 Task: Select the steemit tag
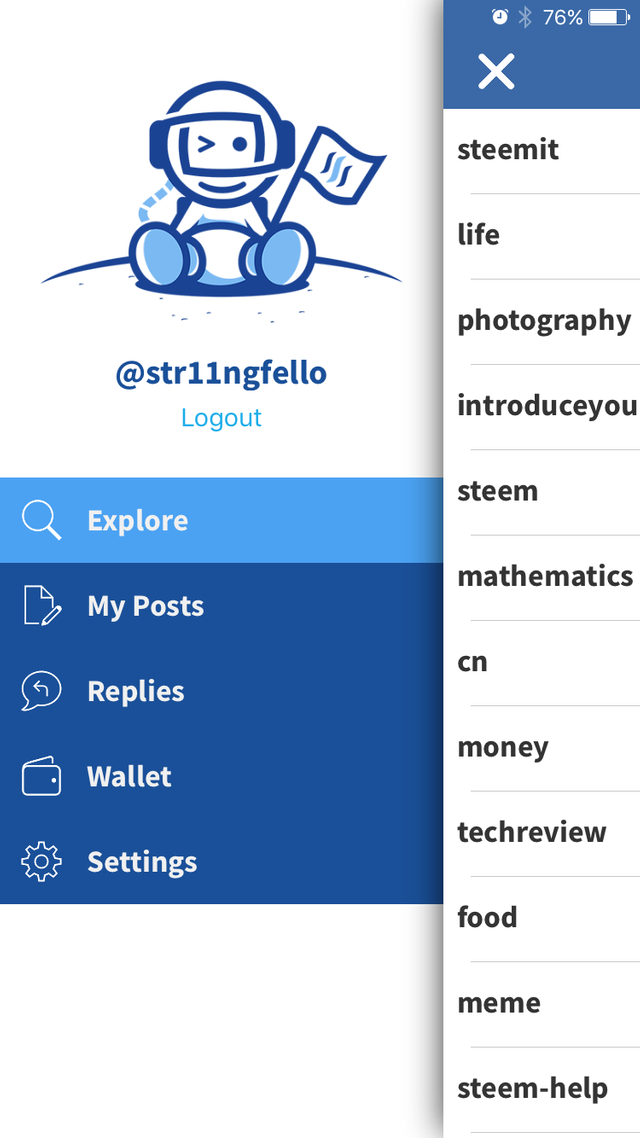tap(541, 151)
